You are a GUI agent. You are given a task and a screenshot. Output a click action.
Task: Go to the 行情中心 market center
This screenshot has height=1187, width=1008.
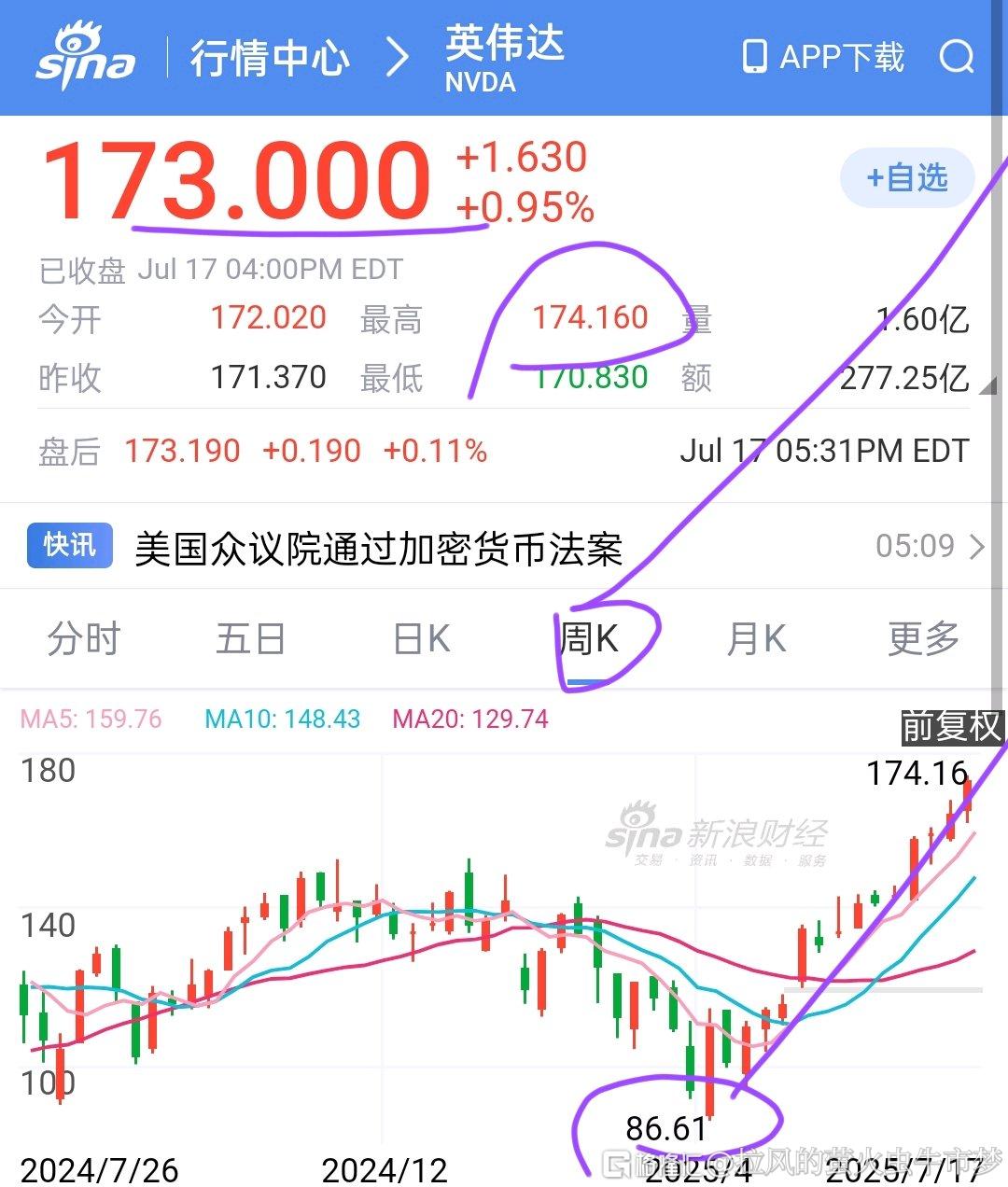pyautogui.click(x=270, y=58)
